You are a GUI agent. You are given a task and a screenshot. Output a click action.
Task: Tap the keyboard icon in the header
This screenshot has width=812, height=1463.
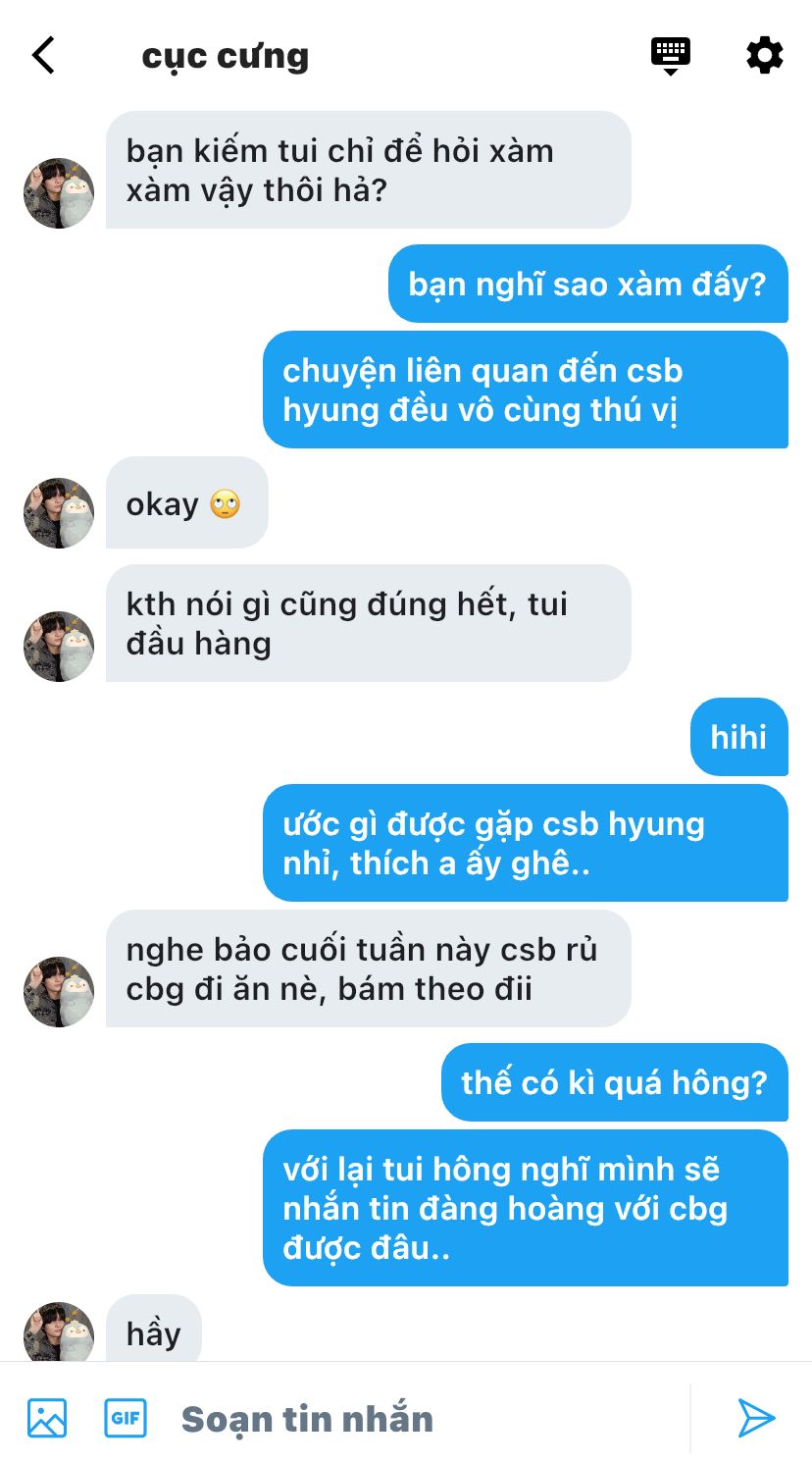click(671, 55)
